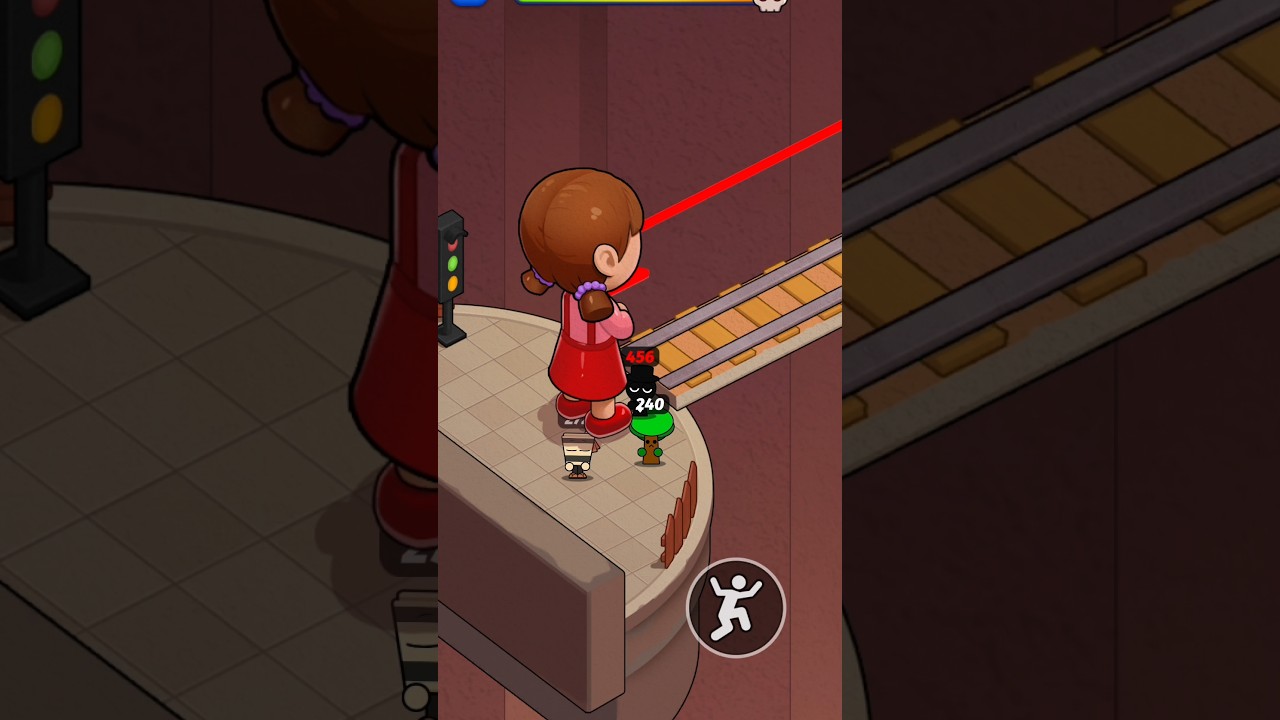Image resolution: width=1280 pixels, height=720 pixels.
Task: Tap the jump action button
Action: 736,607
